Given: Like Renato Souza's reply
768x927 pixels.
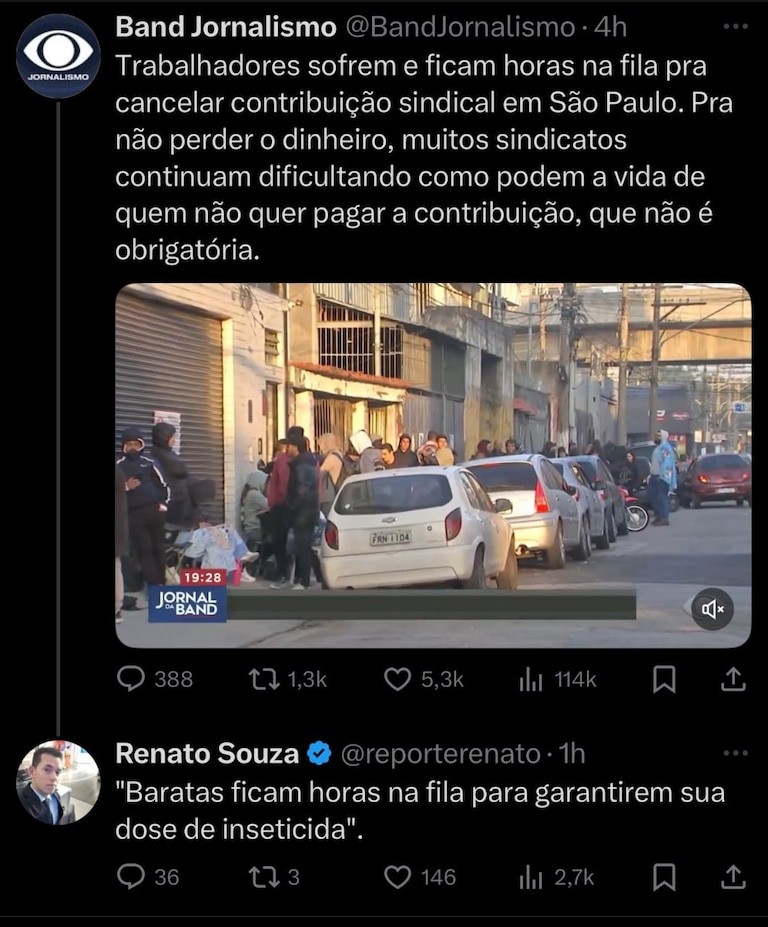Looking at the screenshot, I should tap(398, 877).
